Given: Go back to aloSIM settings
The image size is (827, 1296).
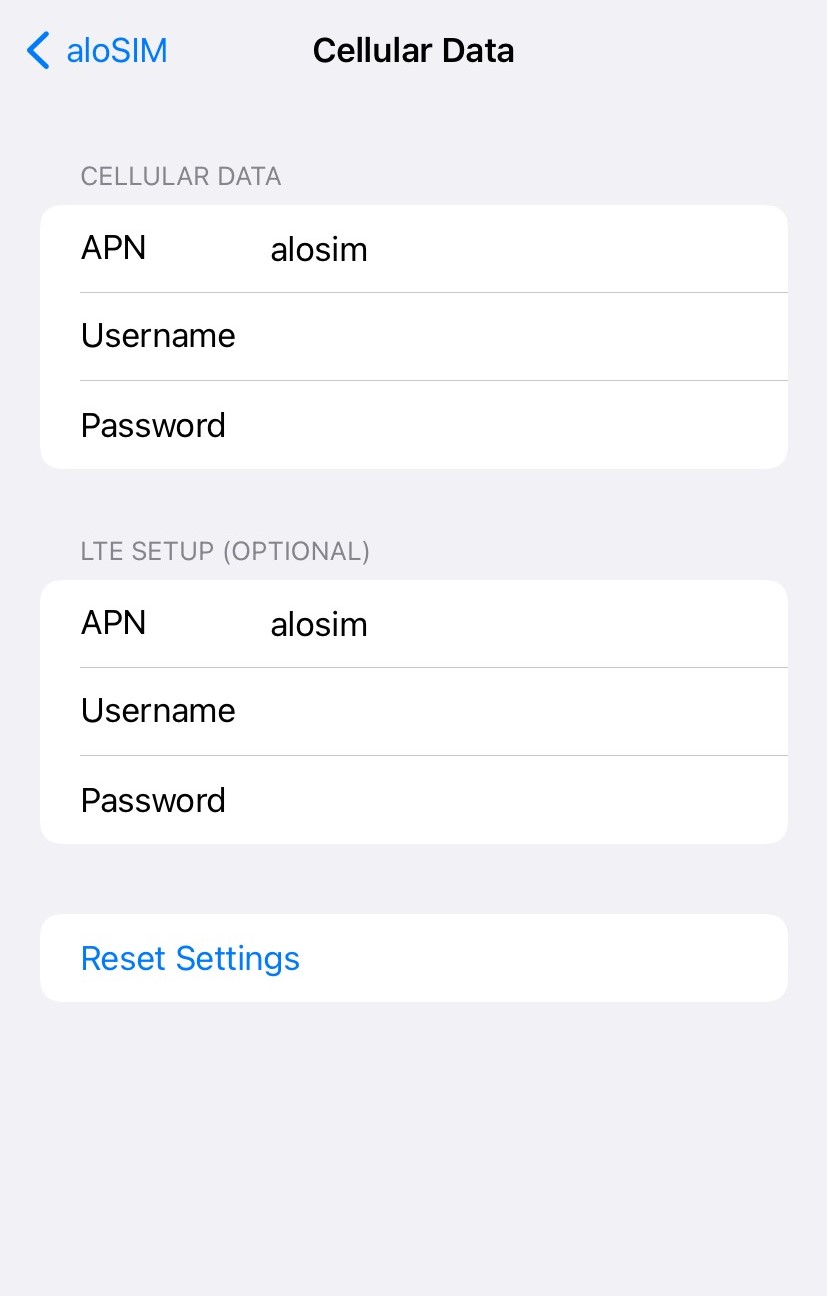Looking at the screenshot, I should coord(98,50).
